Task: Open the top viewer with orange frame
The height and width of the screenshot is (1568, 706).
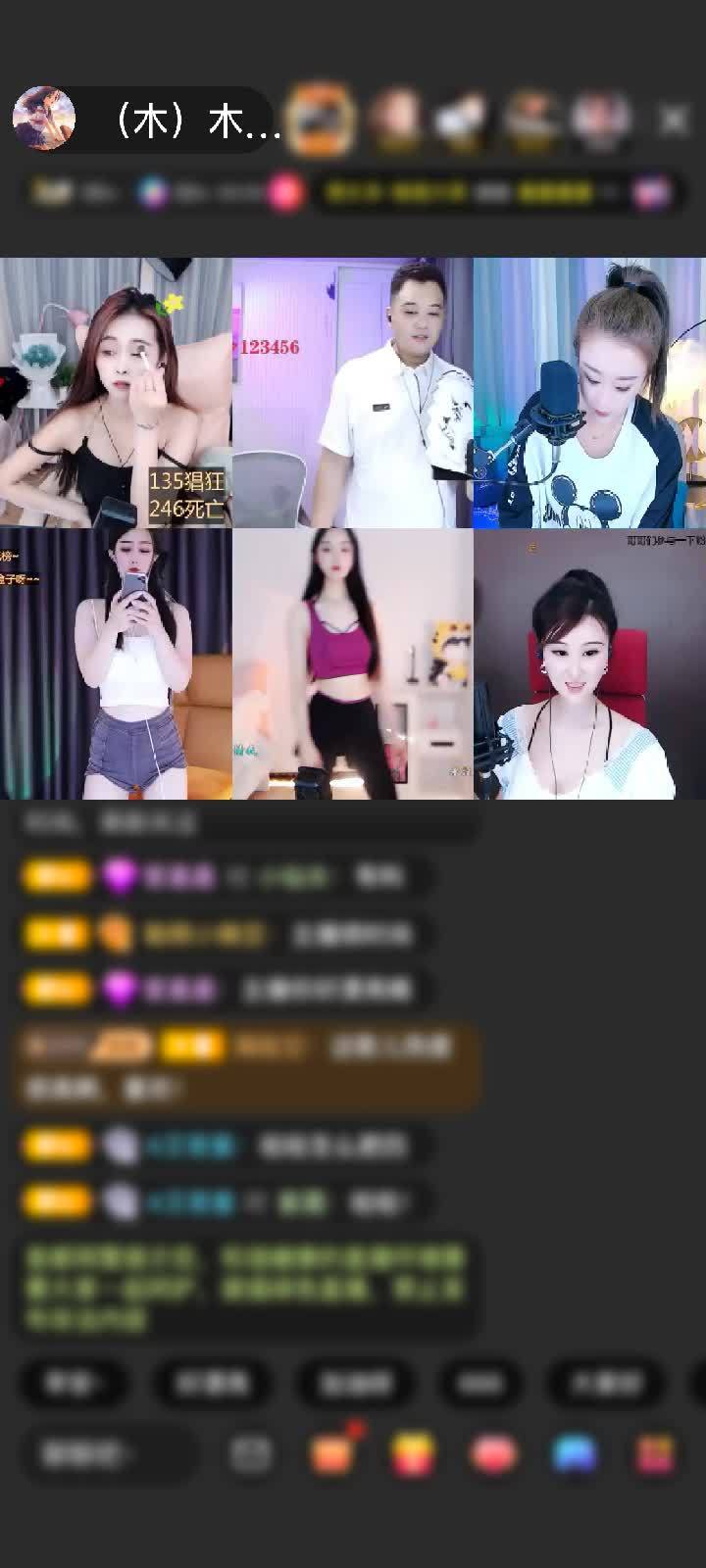Action: [x=321, y=120]
